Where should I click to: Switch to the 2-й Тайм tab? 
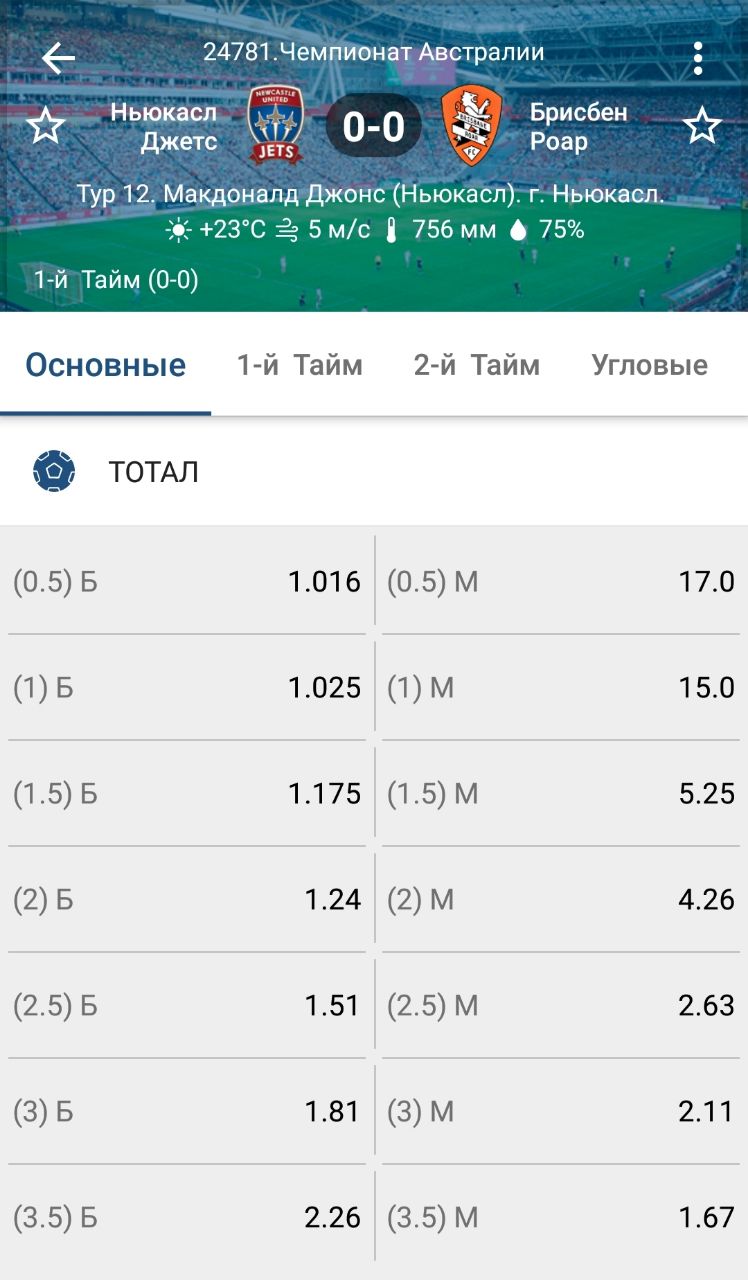click(x=476, y=365)
